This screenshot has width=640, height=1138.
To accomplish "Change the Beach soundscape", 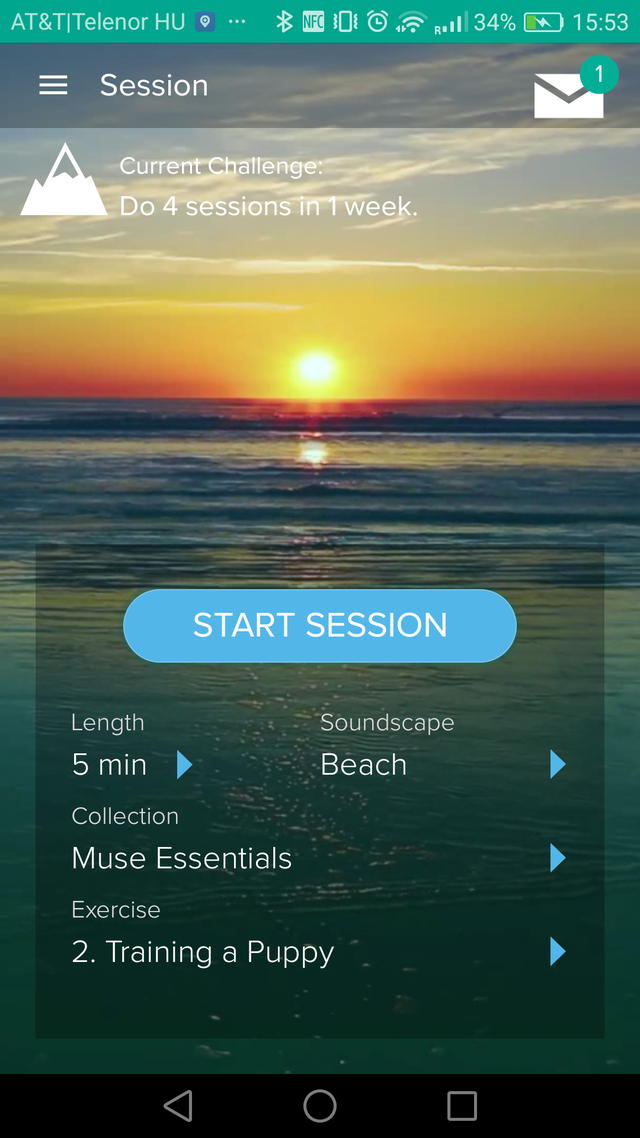I will coord(442,765).
